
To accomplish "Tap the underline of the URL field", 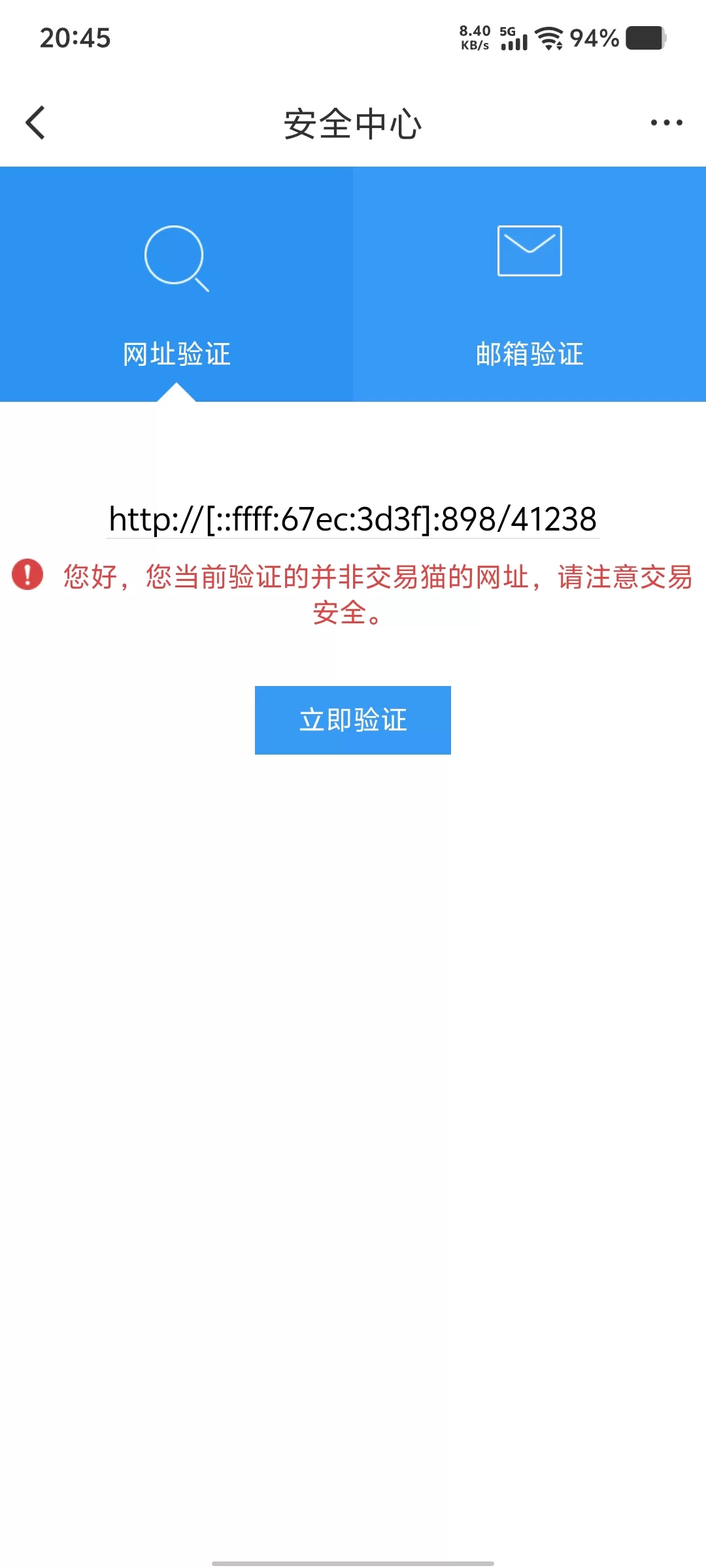I will point(353,538).
